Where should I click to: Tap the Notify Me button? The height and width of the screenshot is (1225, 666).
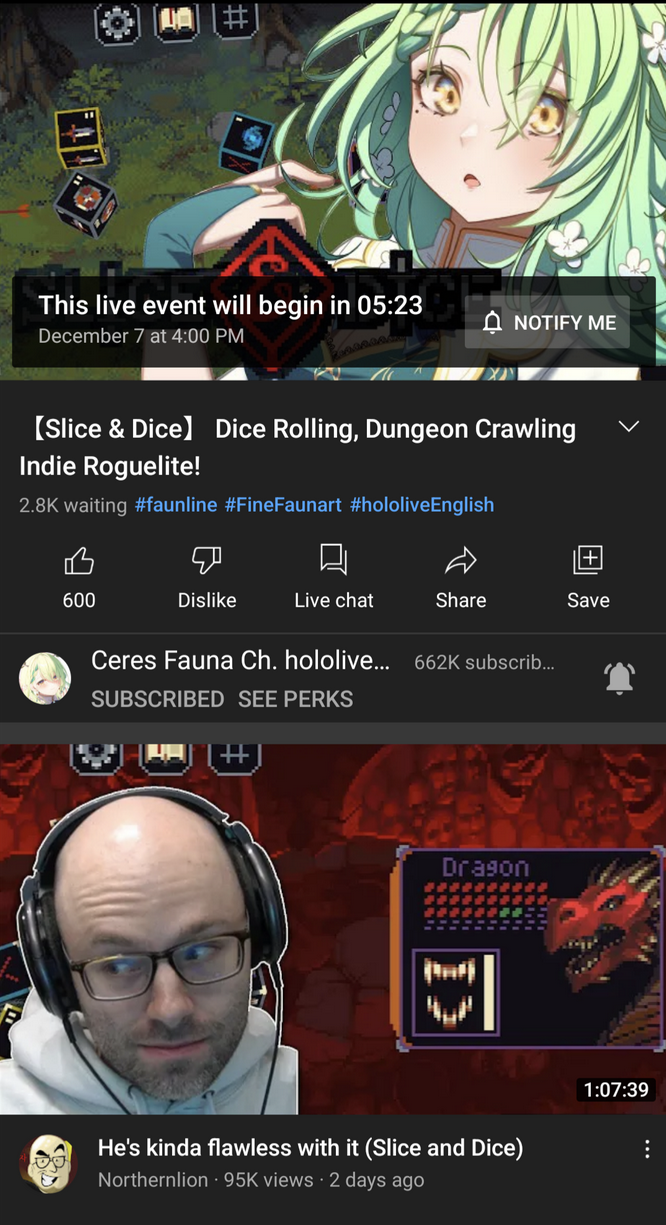coord(547,322)
